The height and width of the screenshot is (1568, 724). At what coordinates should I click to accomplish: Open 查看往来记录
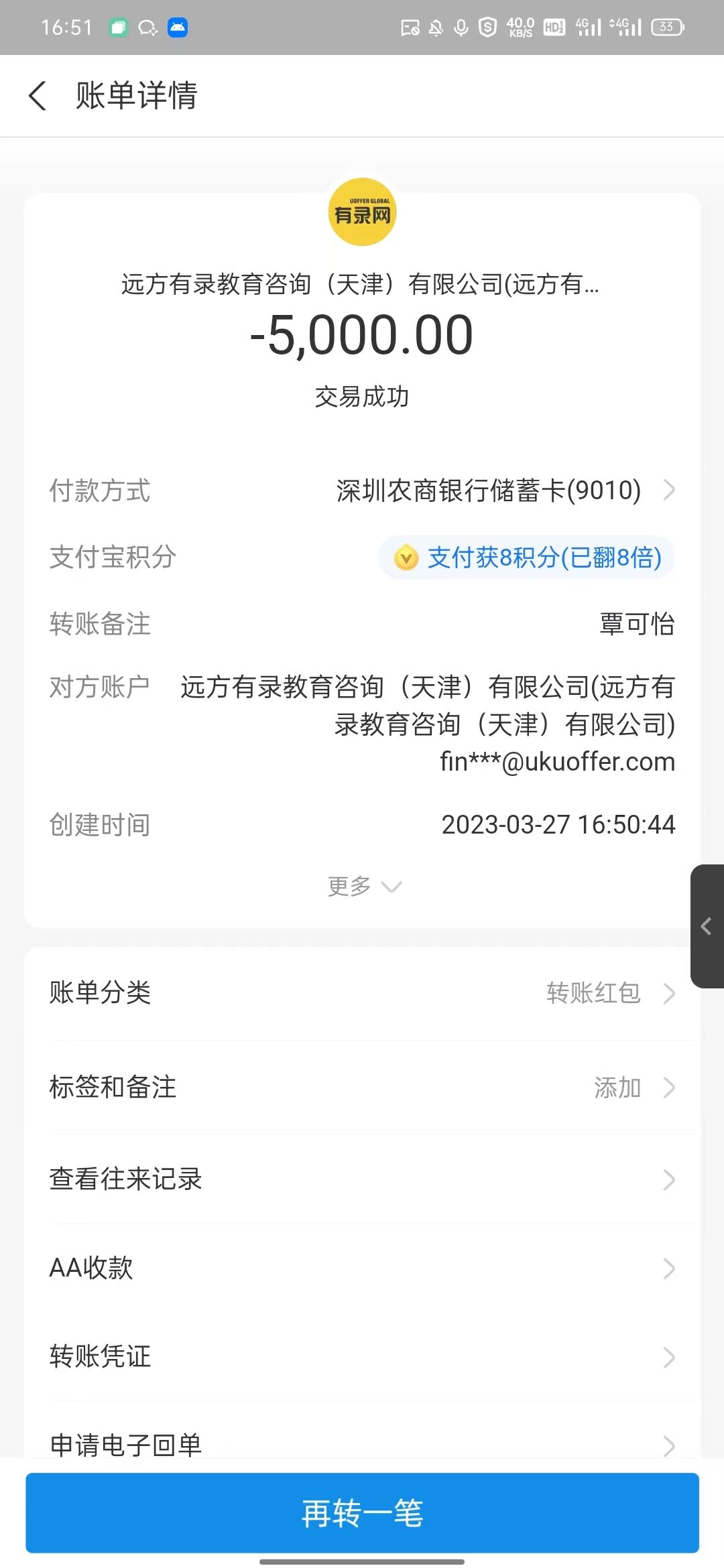(x=362, y=1179)
